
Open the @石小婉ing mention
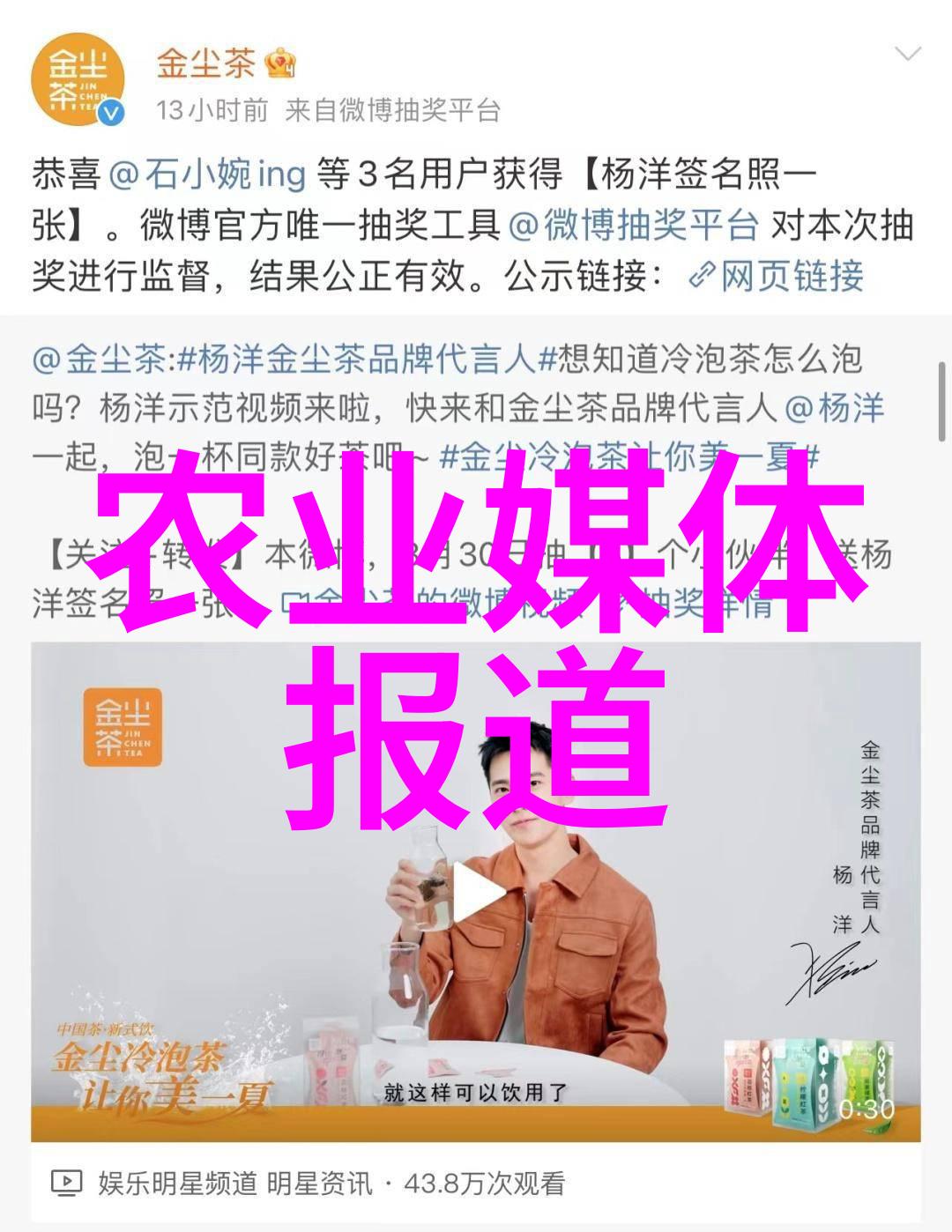208,174
